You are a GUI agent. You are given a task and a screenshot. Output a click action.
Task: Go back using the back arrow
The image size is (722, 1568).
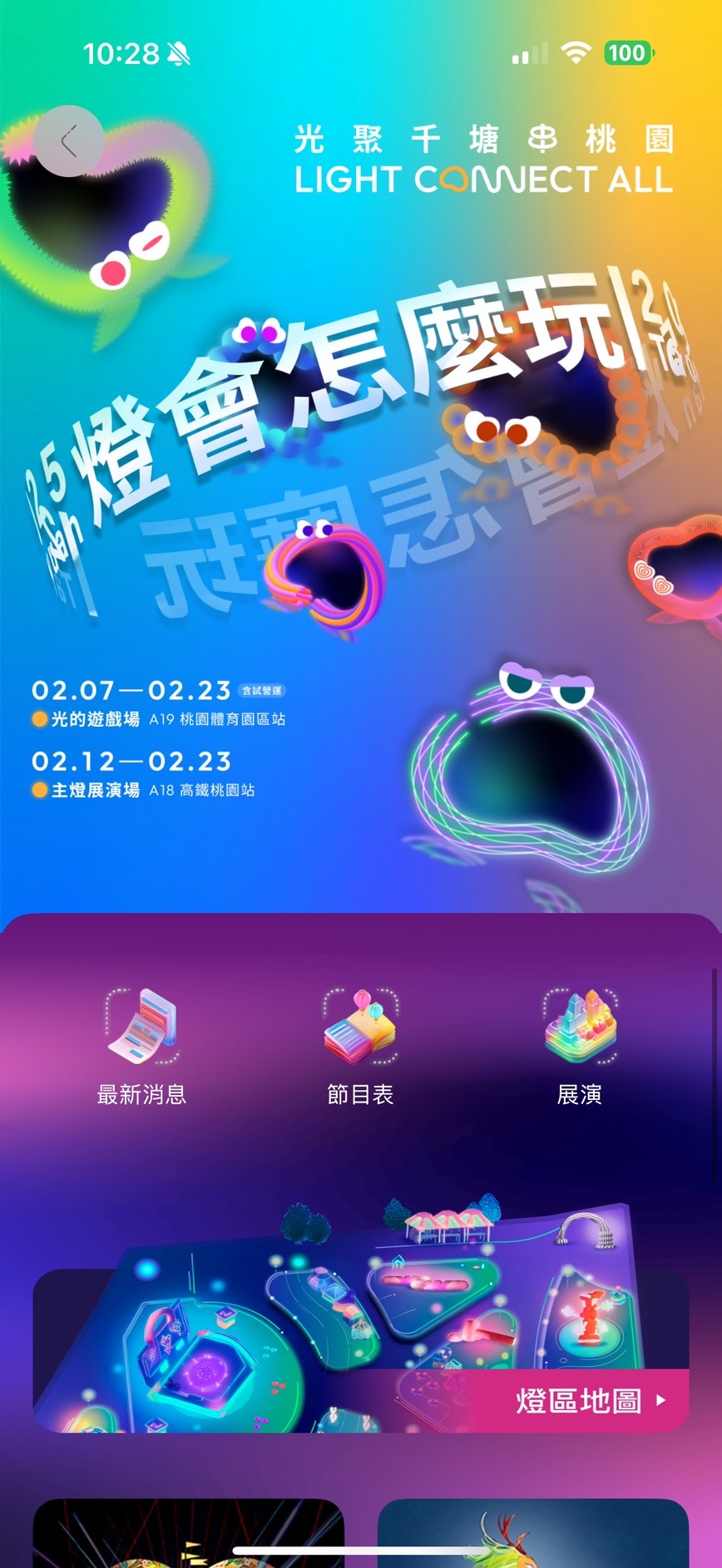pyautogui.click(x=69, y=141)
